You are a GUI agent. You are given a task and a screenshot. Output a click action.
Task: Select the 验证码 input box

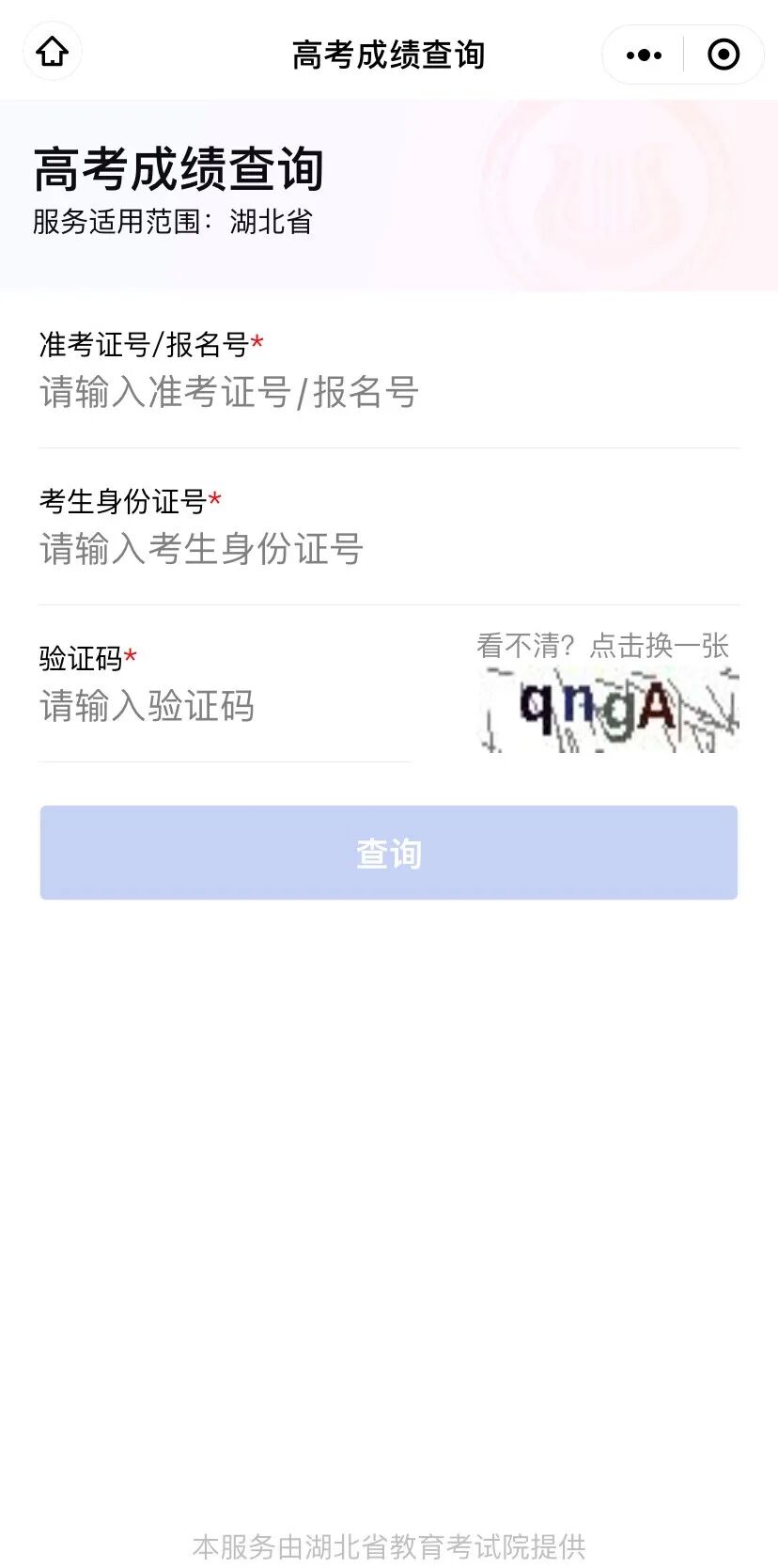tap(224, 707)
